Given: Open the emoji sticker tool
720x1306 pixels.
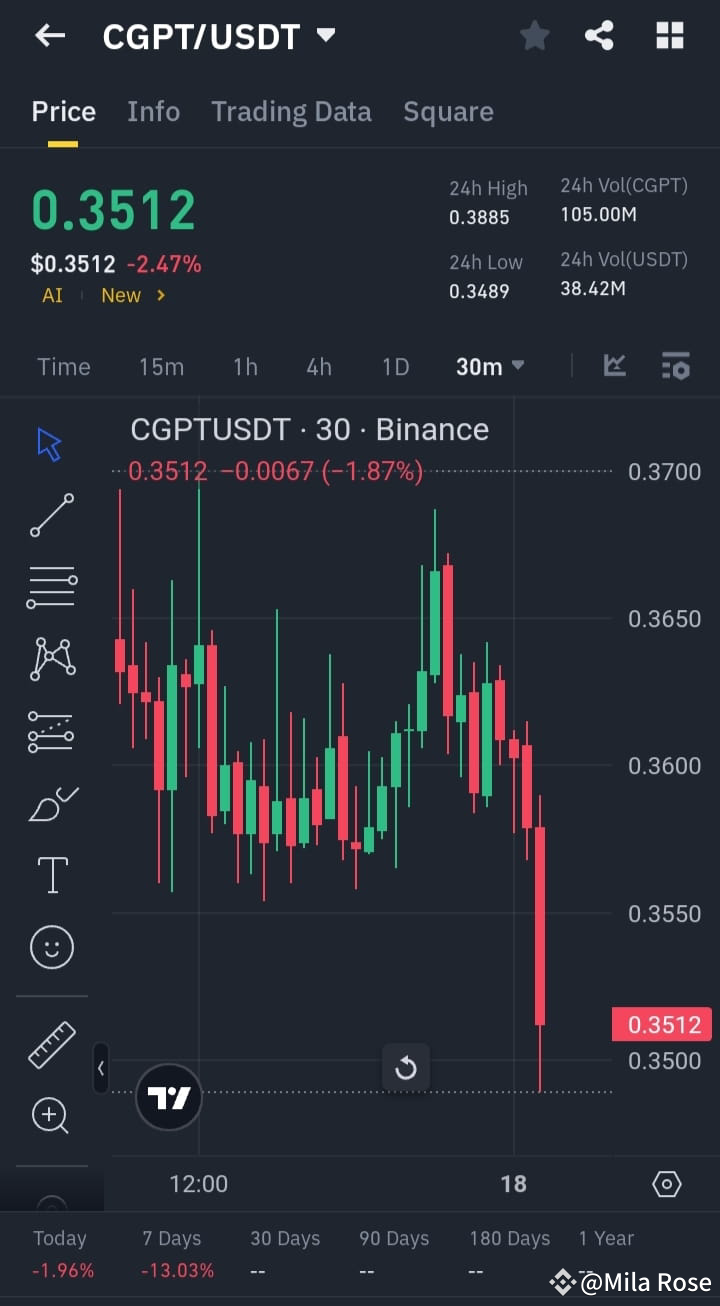Looking at the screenshot, I should tap(50, 947).
